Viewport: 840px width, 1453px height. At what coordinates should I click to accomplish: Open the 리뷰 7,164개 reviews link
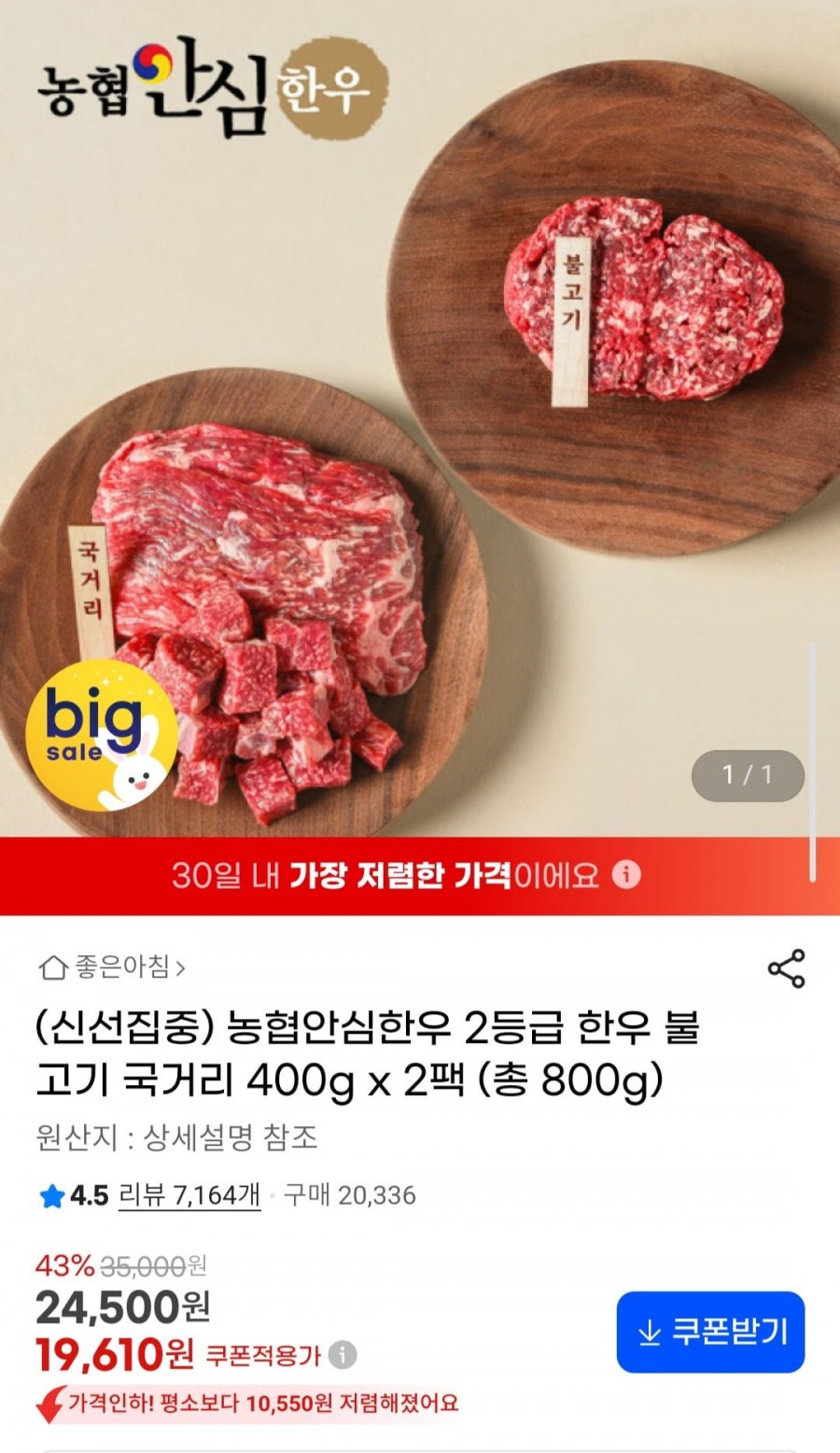click(189, 1195)
